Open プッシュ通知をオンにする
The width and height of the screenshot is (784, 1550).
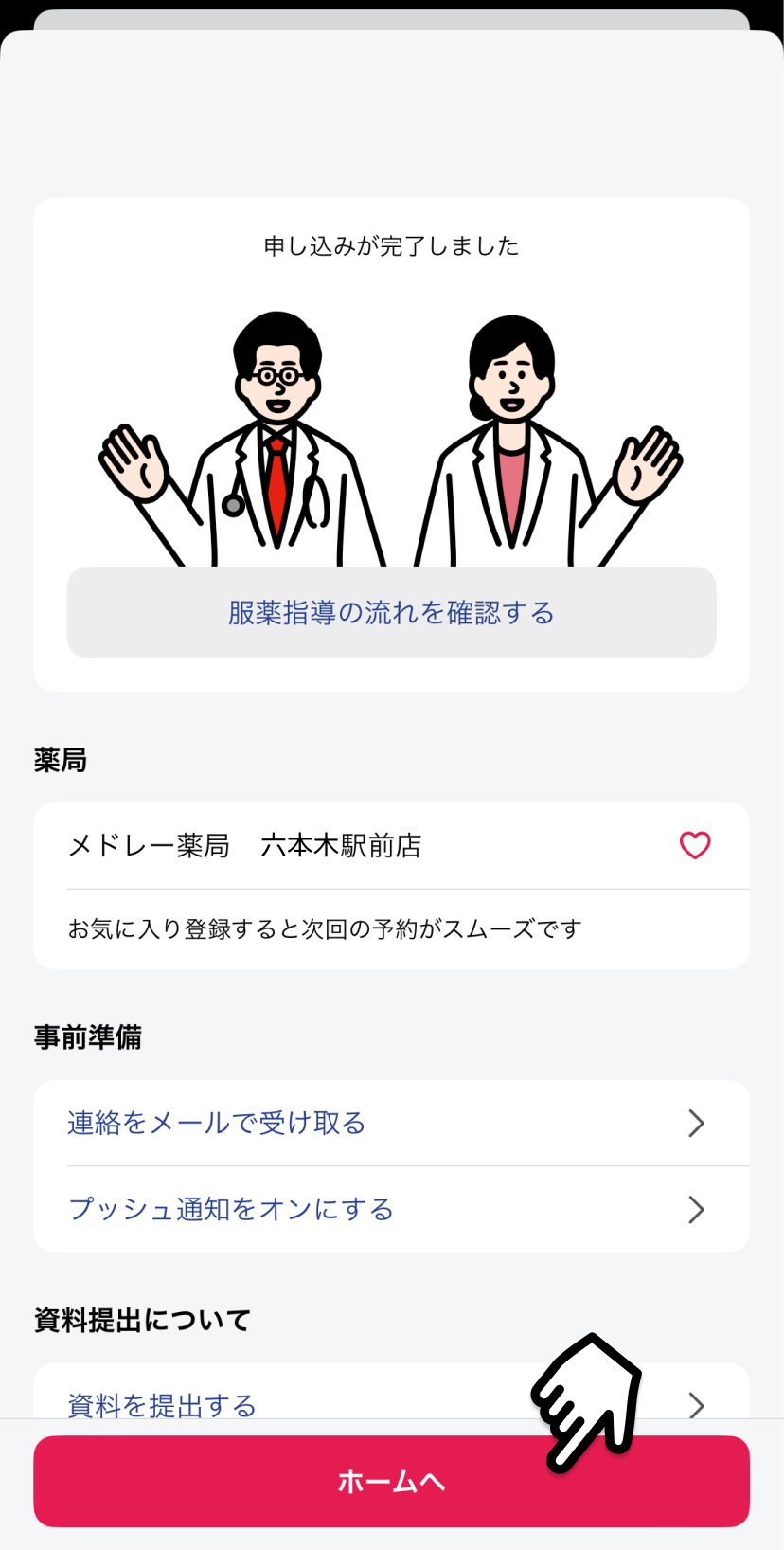tap(391, 1209)
